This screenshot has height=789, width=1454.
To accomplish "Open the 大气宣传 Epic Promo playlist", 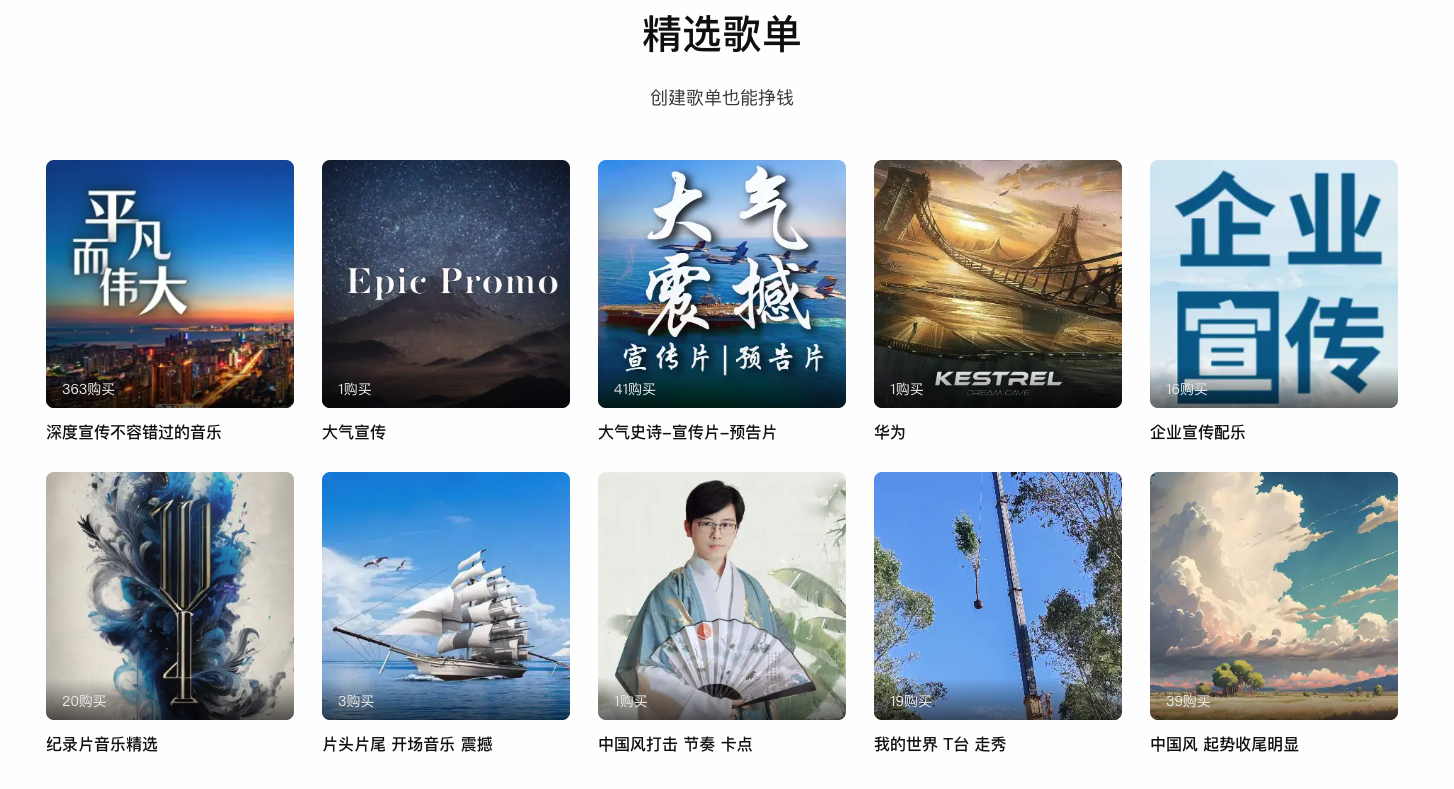I will pos(446,284).
